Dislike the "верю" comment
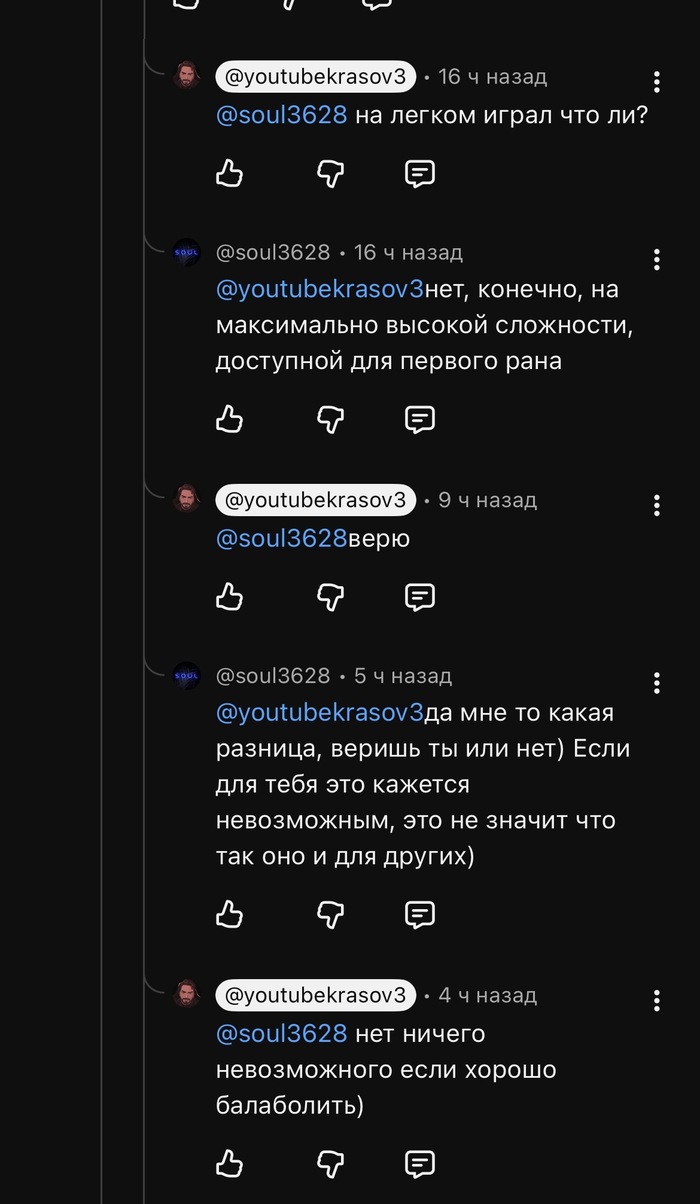 coord(330,597)
